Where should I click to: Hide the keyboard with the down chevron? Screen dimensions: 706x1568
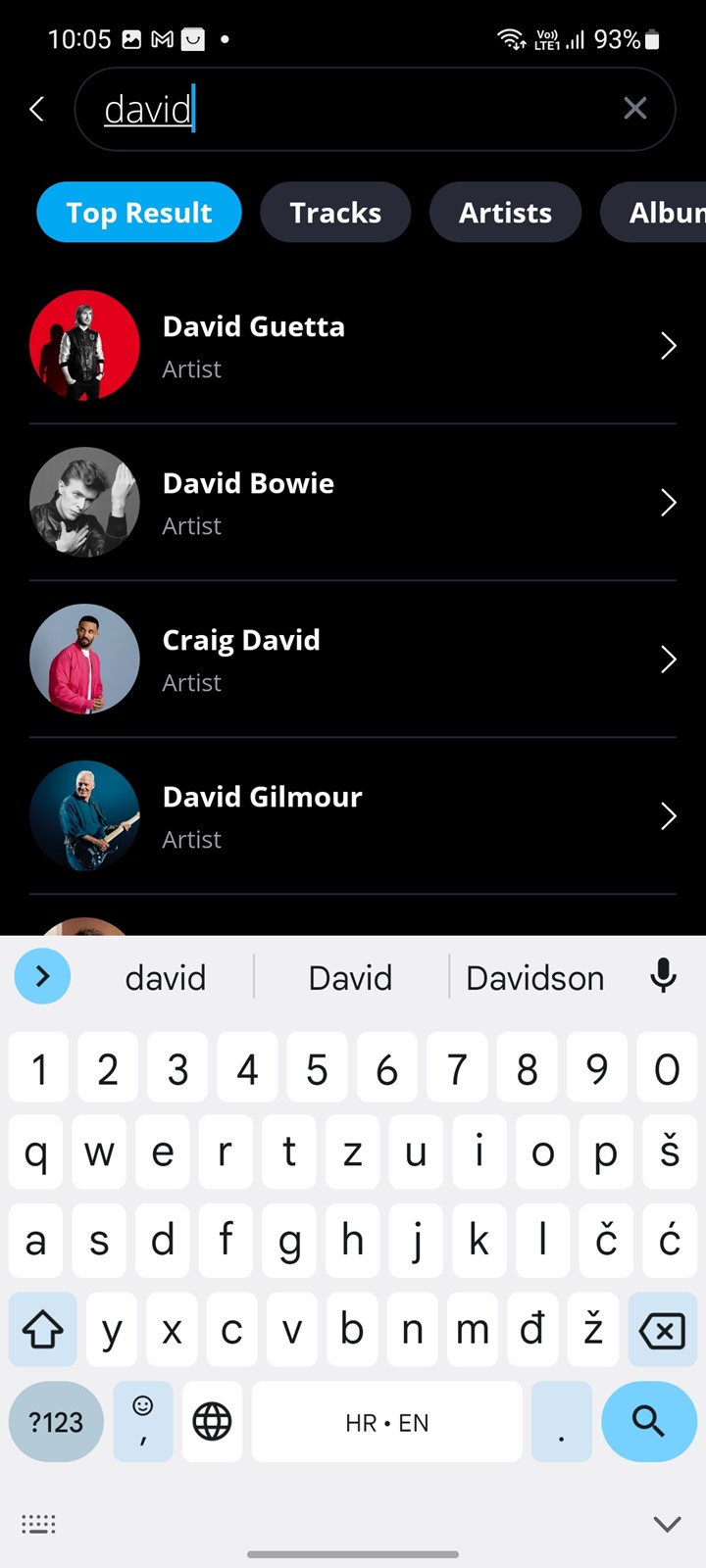click(x=668, y=1524)
